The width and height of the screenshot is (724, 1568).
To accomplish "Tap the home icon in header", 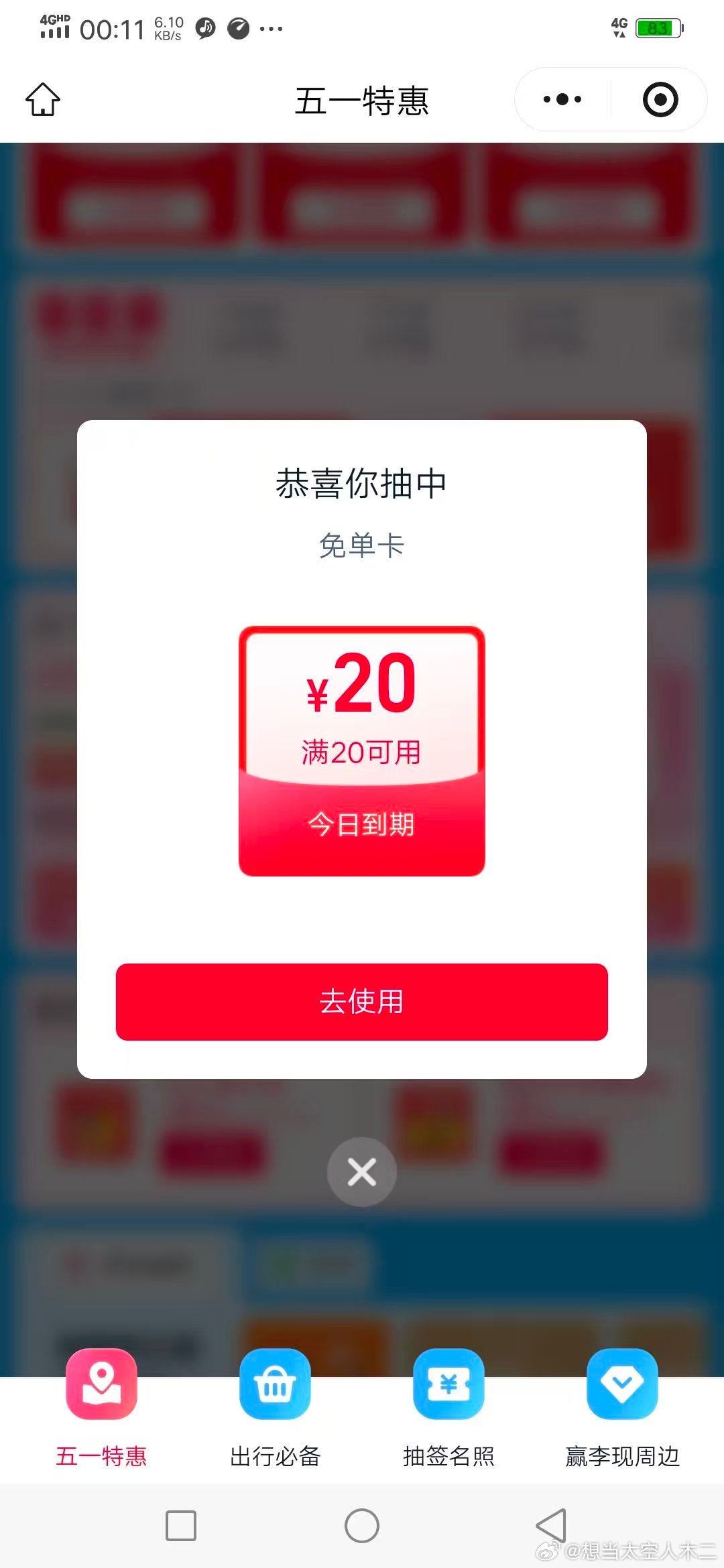I will click(x=43, y=99).
